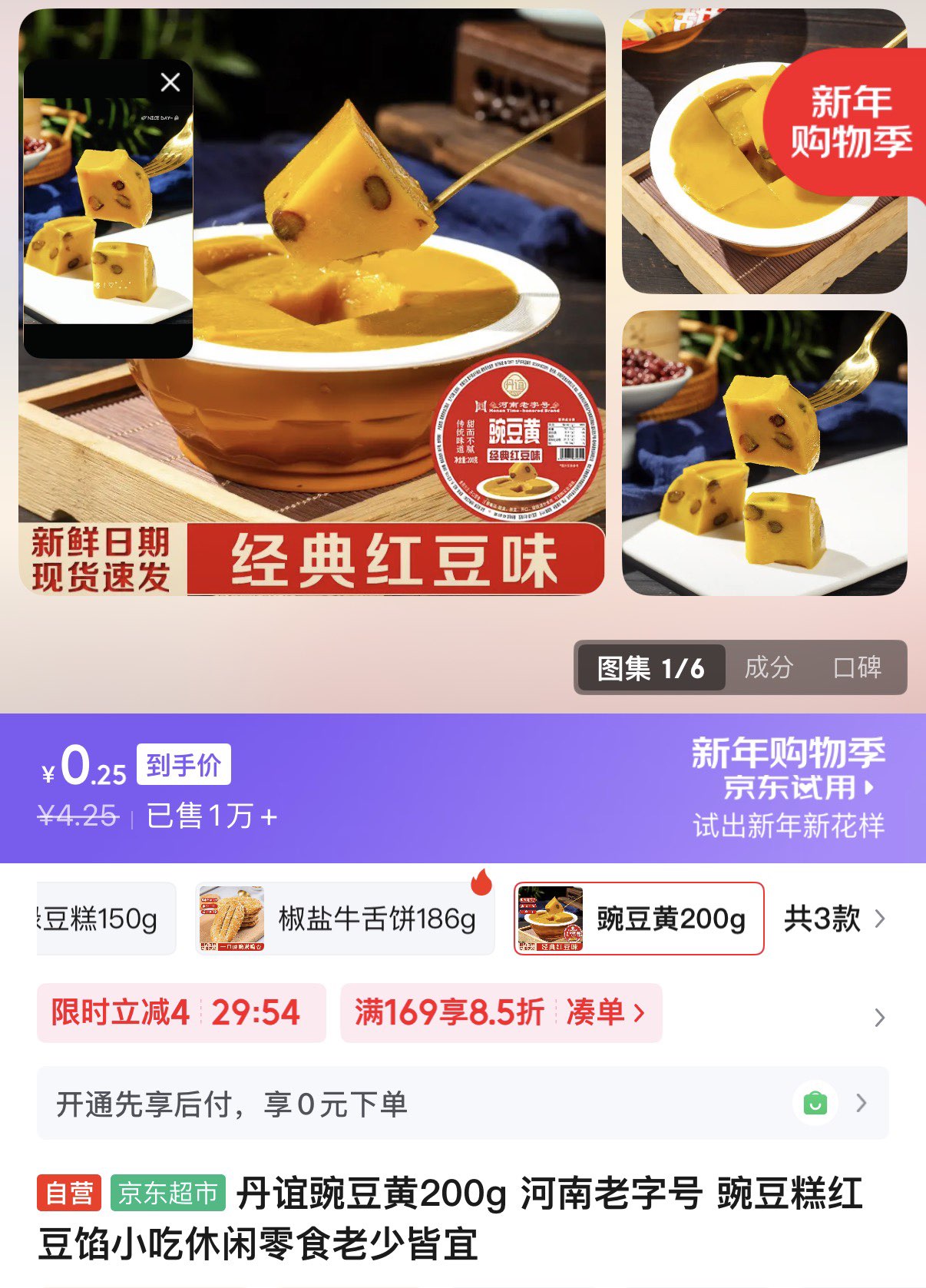Select the 椒盐牛舌饼186g variant
926x1288 pixels.
[345, 919]
